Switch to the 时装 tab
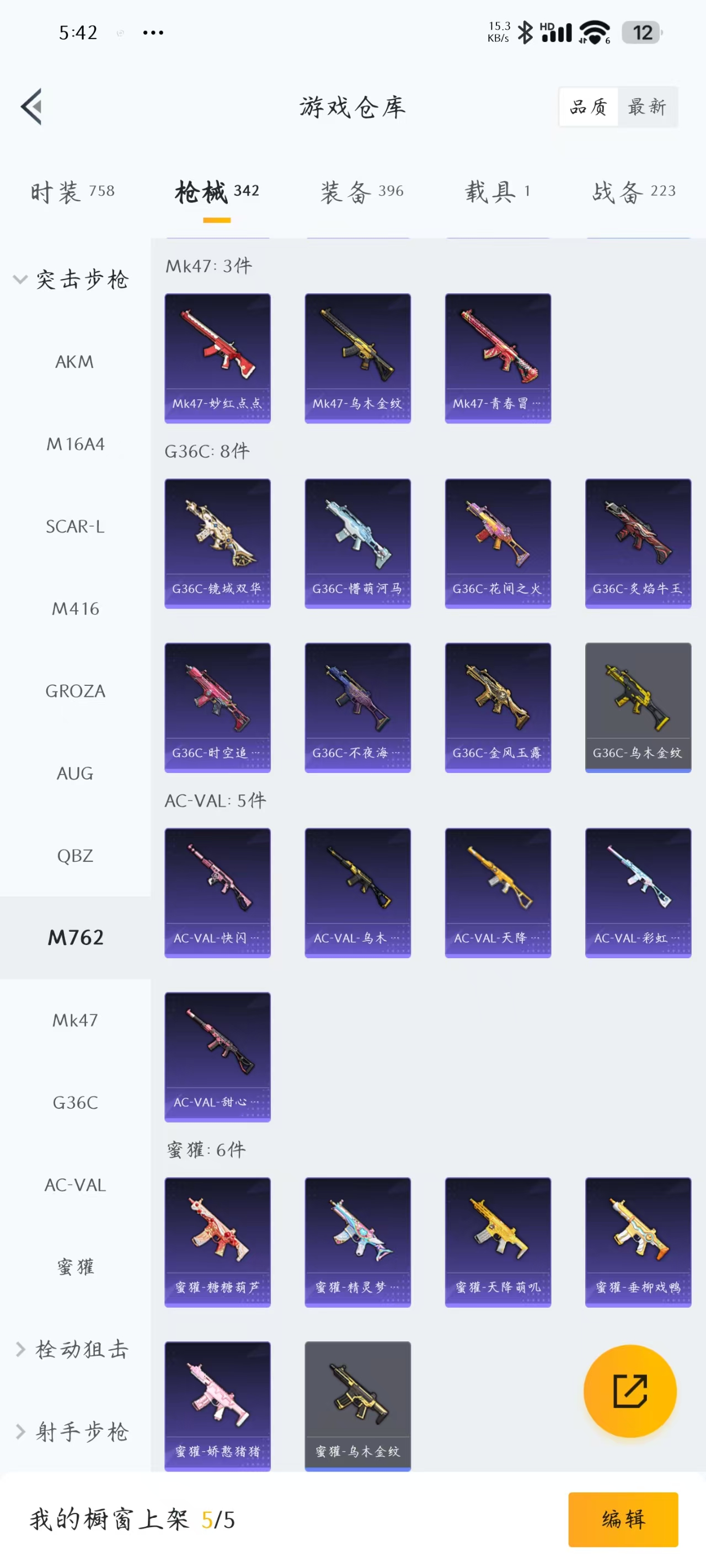 click(x=72, y=192)
